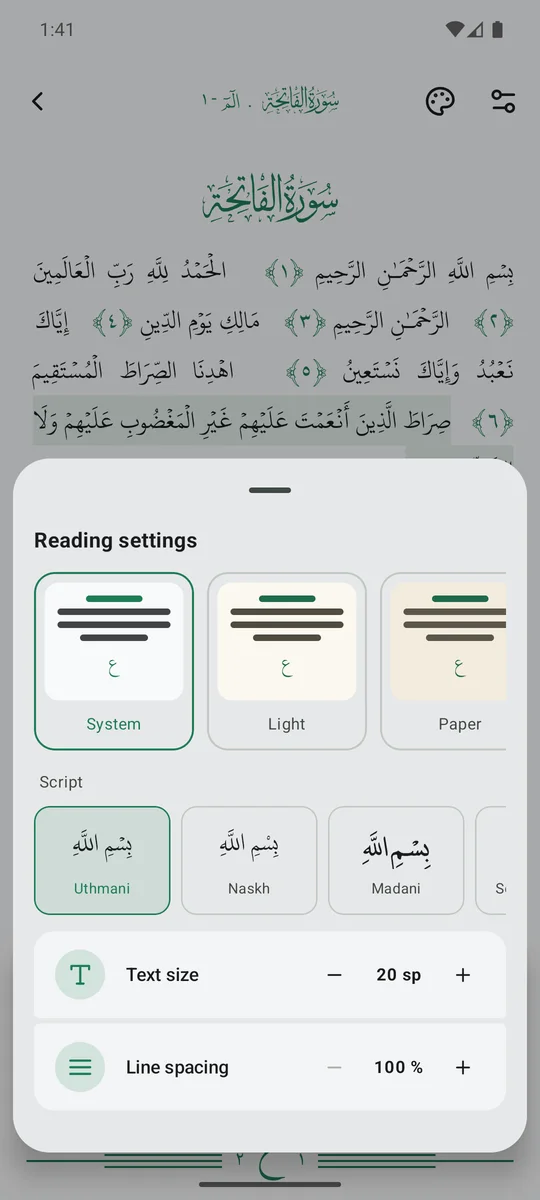Increase the line spacing

[x=463, y=1067]
